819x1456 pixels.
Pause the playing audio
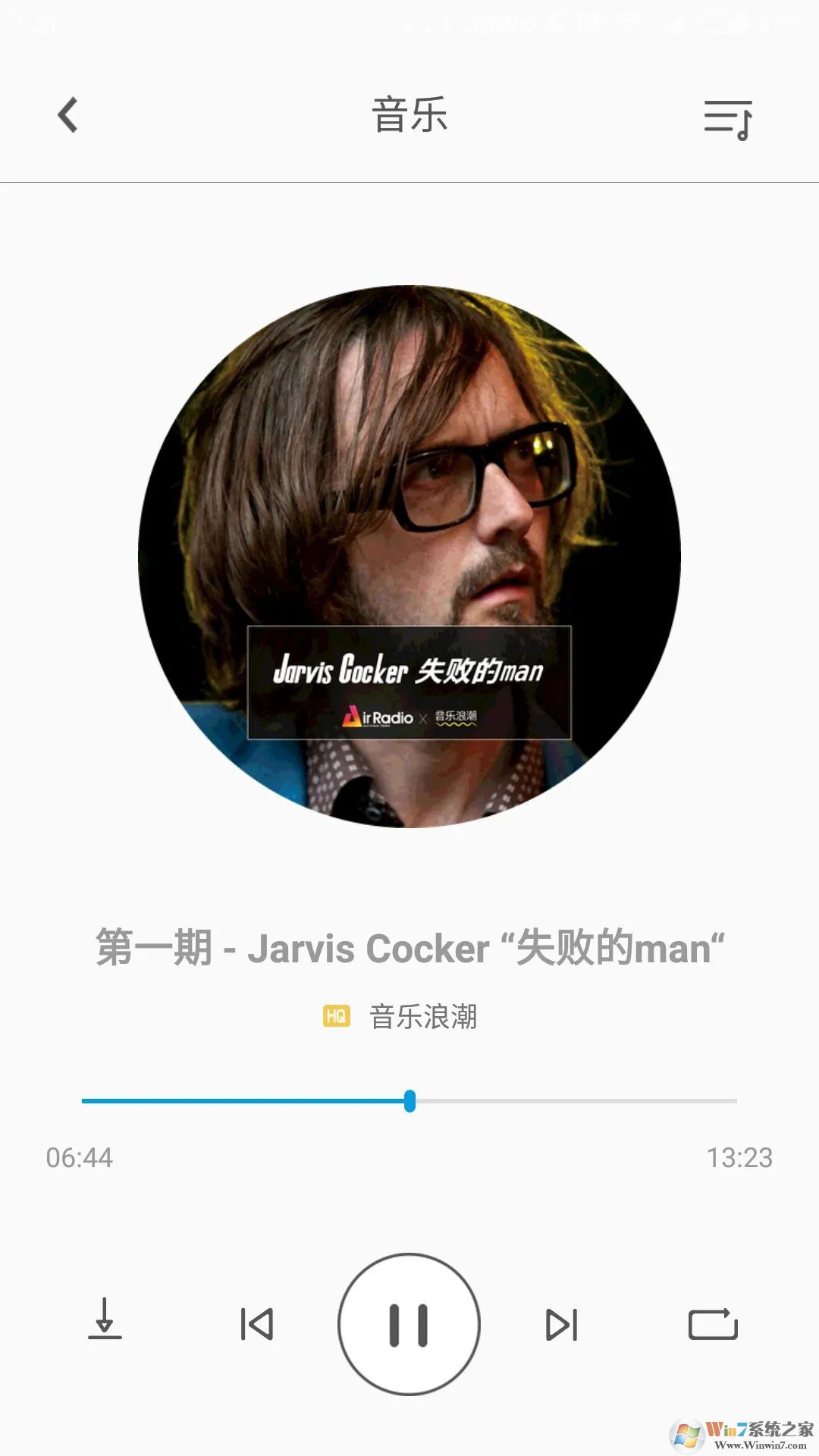click(x=409, y=1324)
